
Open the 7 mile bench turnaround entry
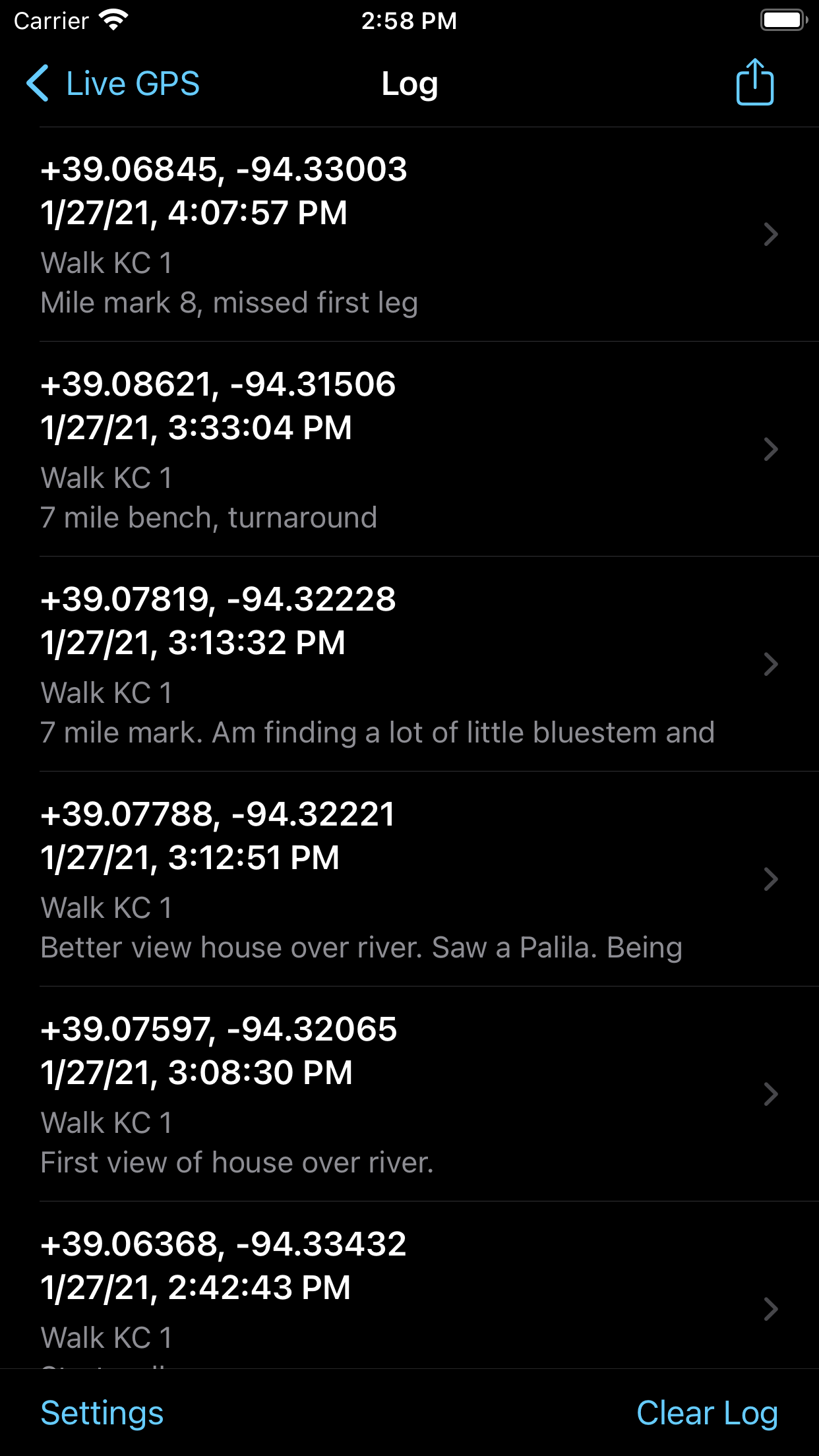coord(409,449)
